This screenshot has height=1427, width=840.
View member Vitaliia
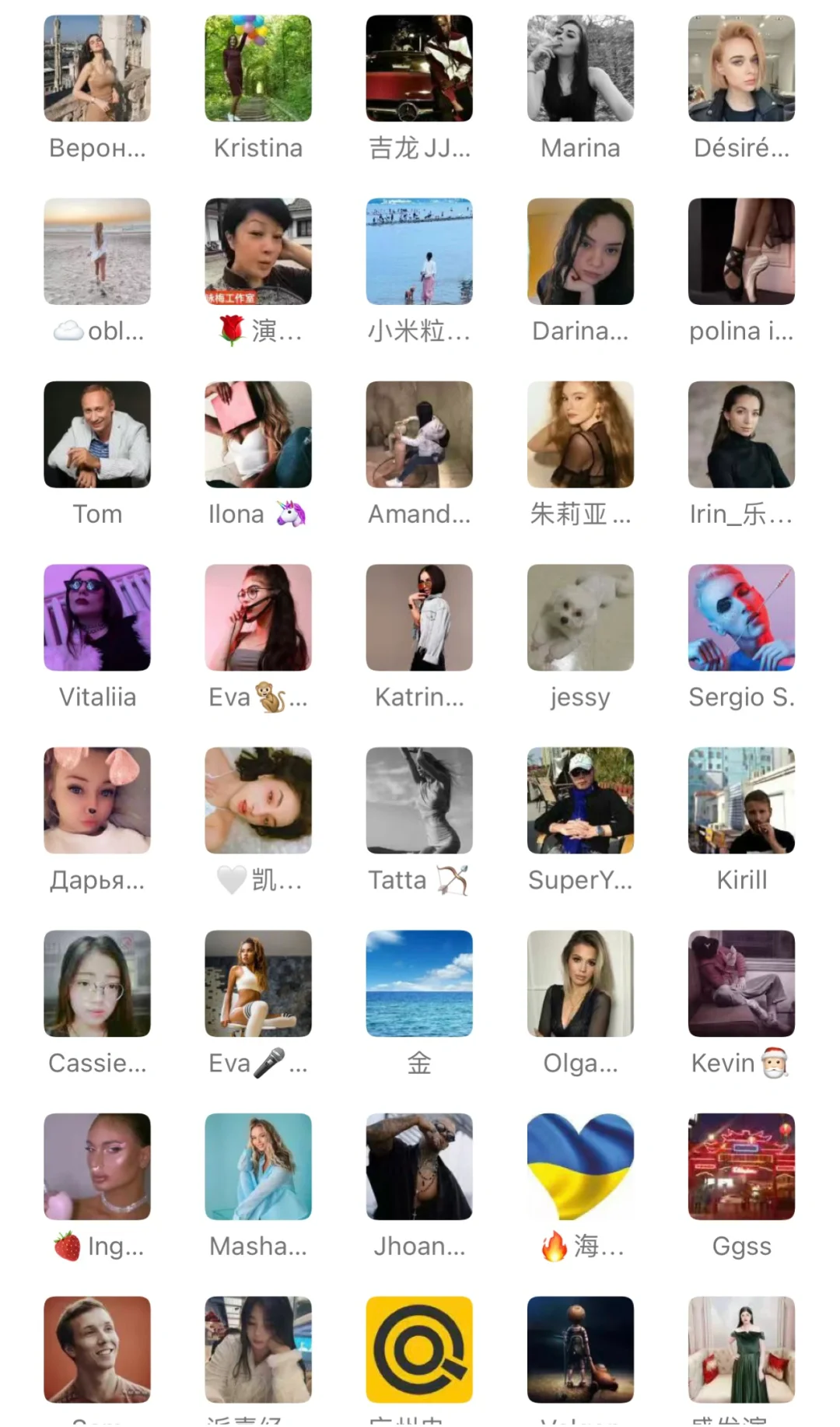click(x=97, y=617)
